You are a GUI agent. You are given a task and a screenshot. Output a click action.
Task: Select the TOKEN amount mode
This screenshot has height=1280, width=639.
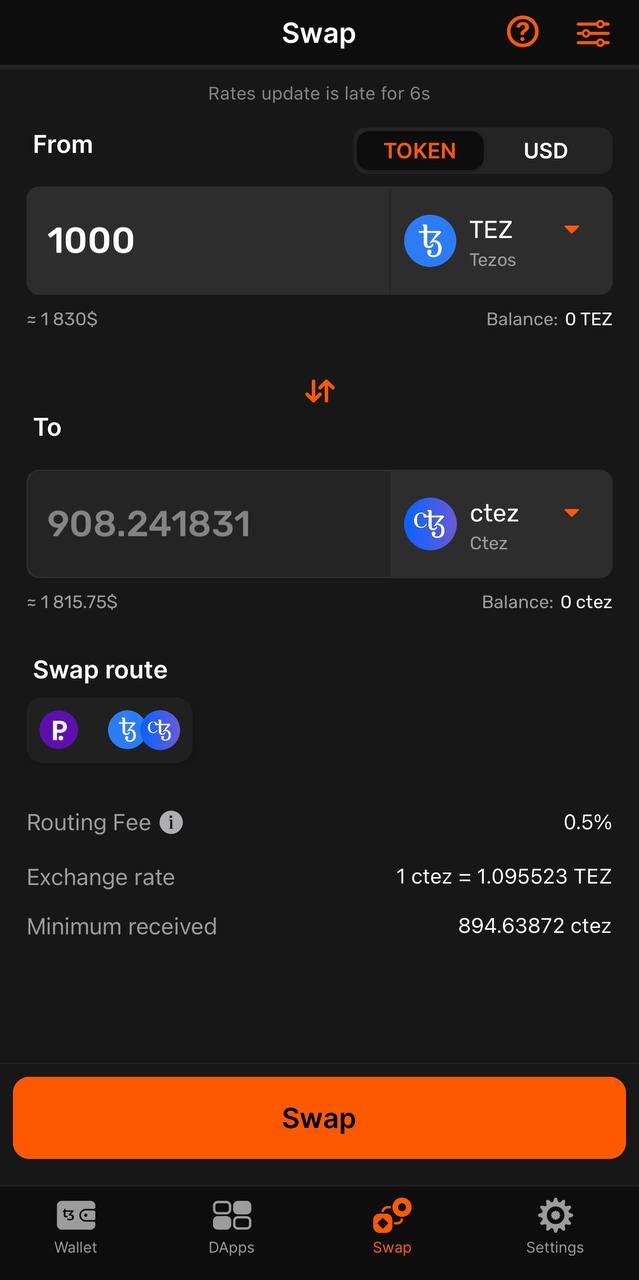click(420, 151)
